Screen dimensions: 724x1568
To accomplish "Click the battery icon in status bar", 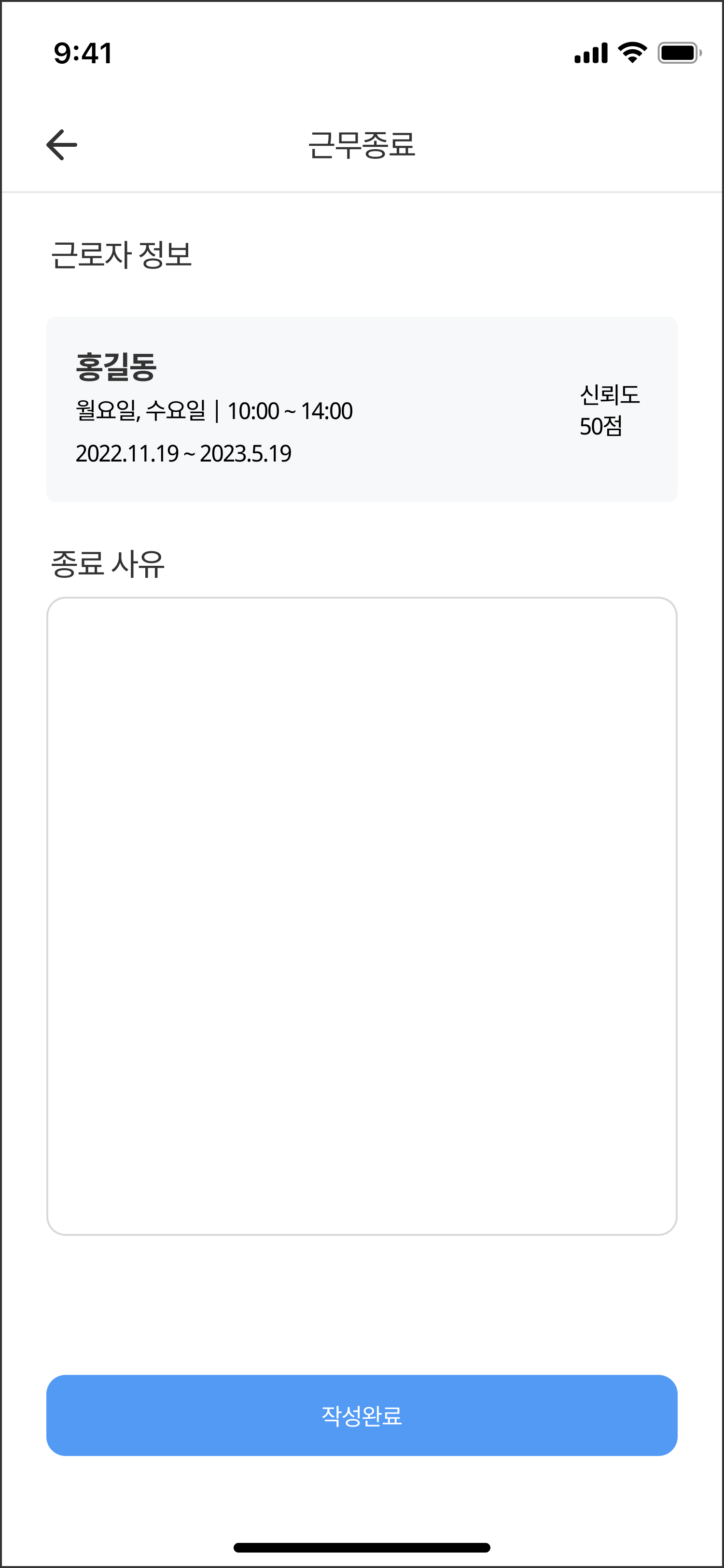I will tap(677, 54).
